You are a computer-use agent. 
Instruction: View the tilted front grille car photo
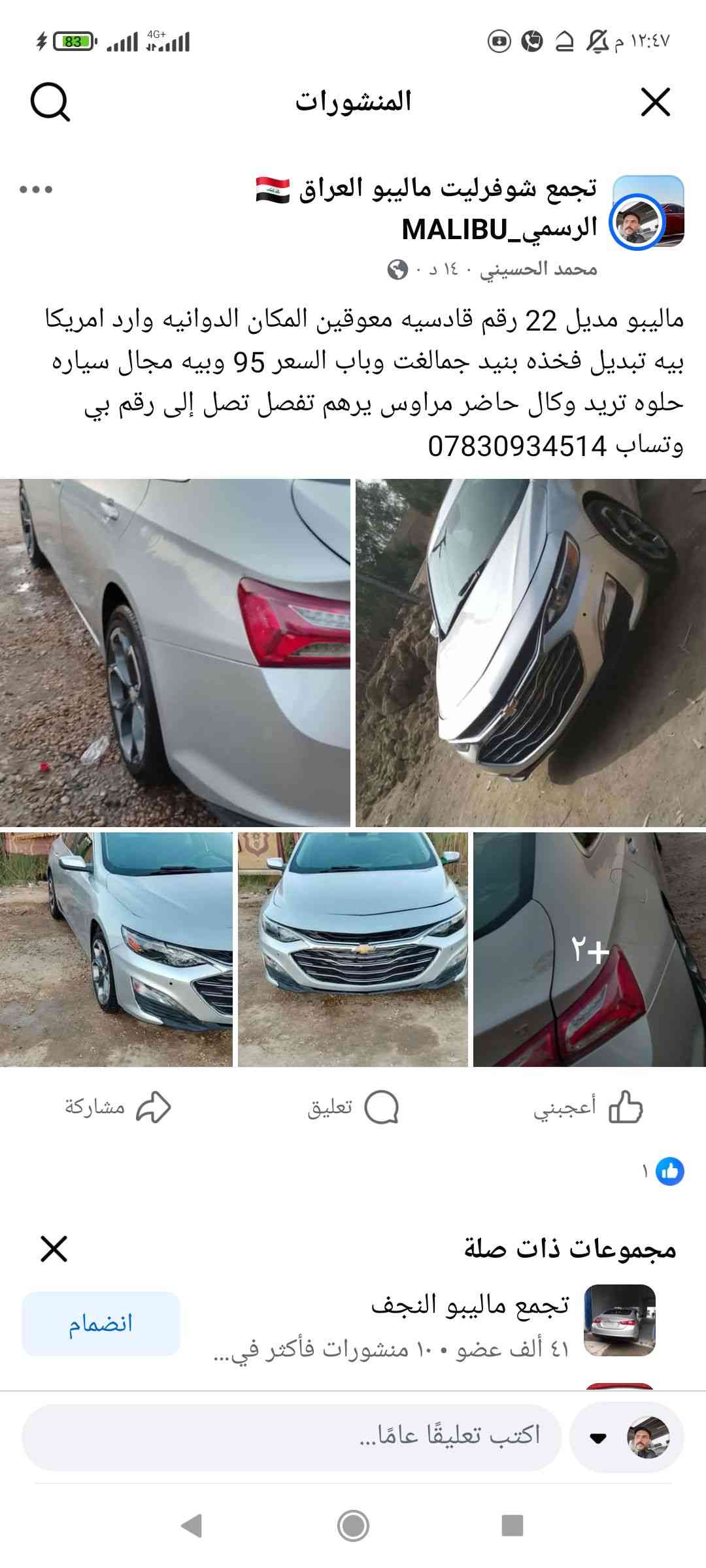point(530,653)
